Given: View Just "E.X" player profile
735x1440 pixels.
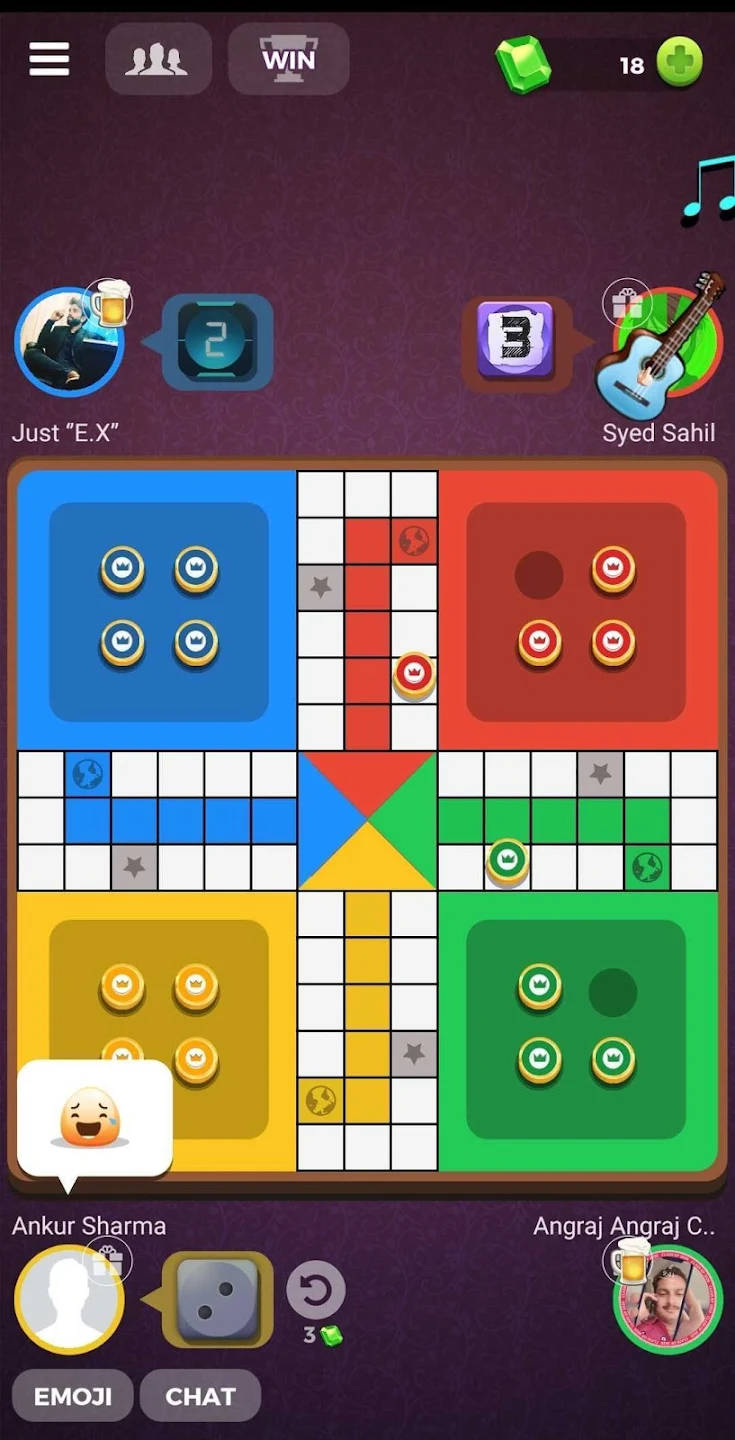Looking at the screenshot, I should (66, 345).
